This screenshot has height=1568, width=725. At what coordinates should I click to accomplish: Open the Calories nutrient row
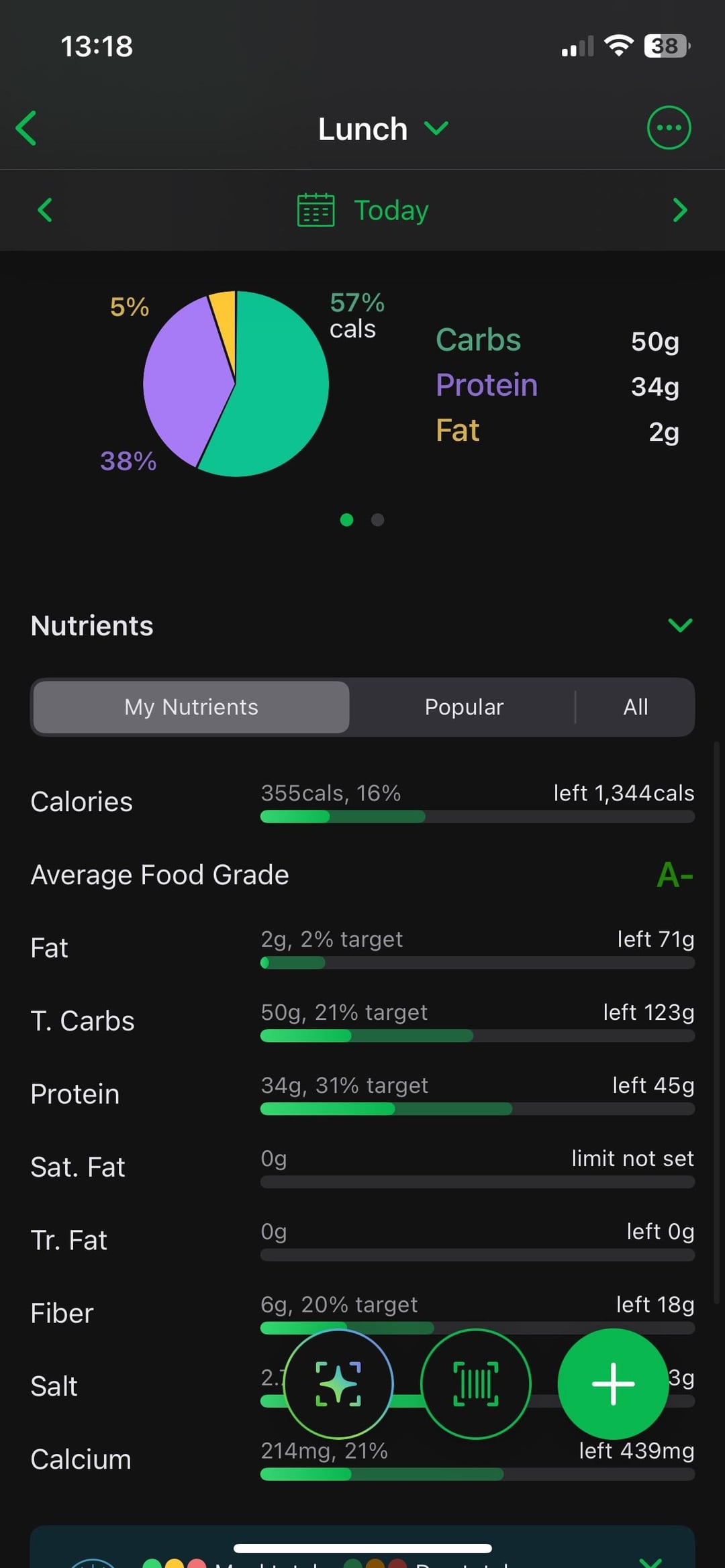point(362,802)
